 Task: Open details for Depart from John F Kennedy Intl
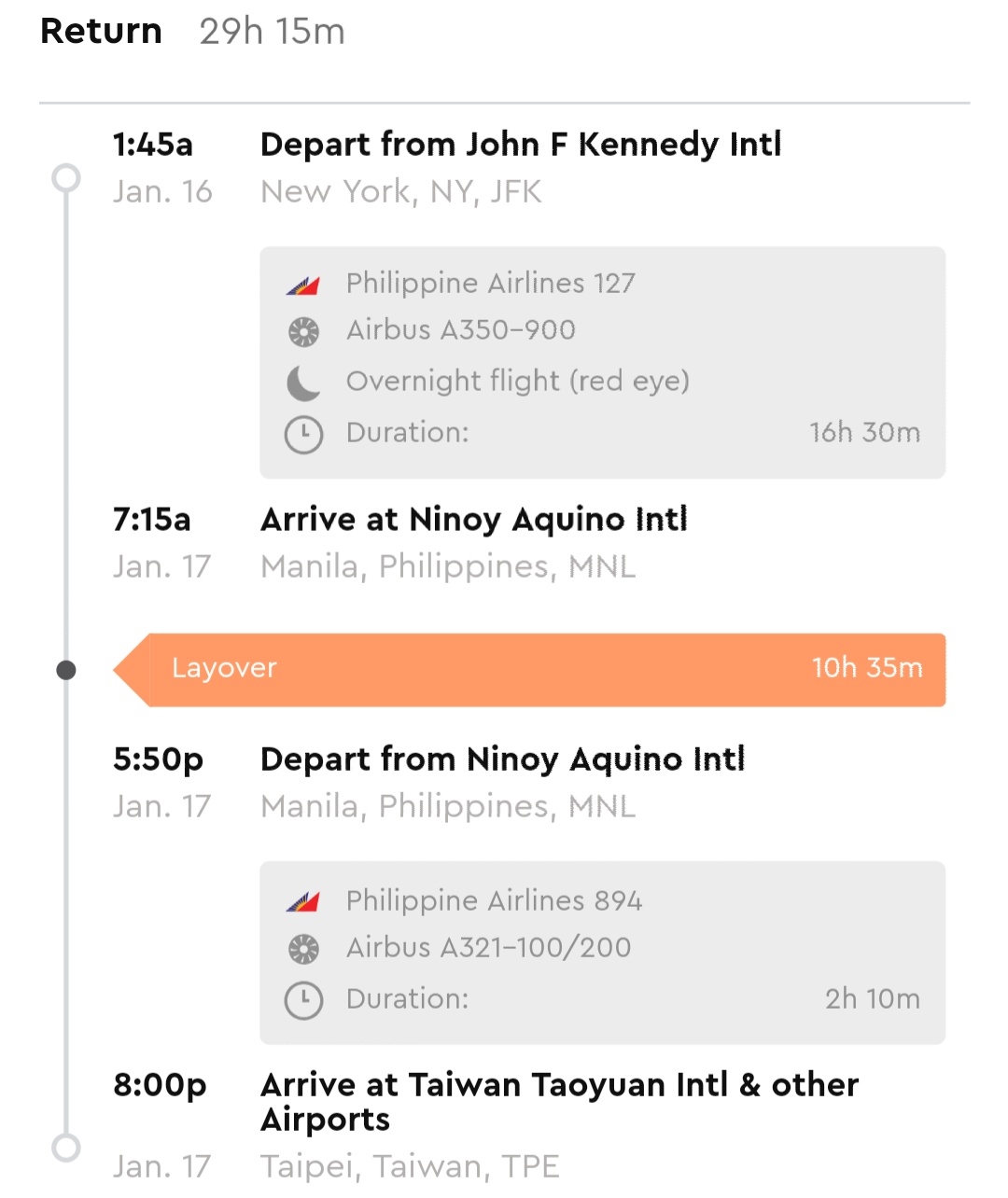click(520, 145)
